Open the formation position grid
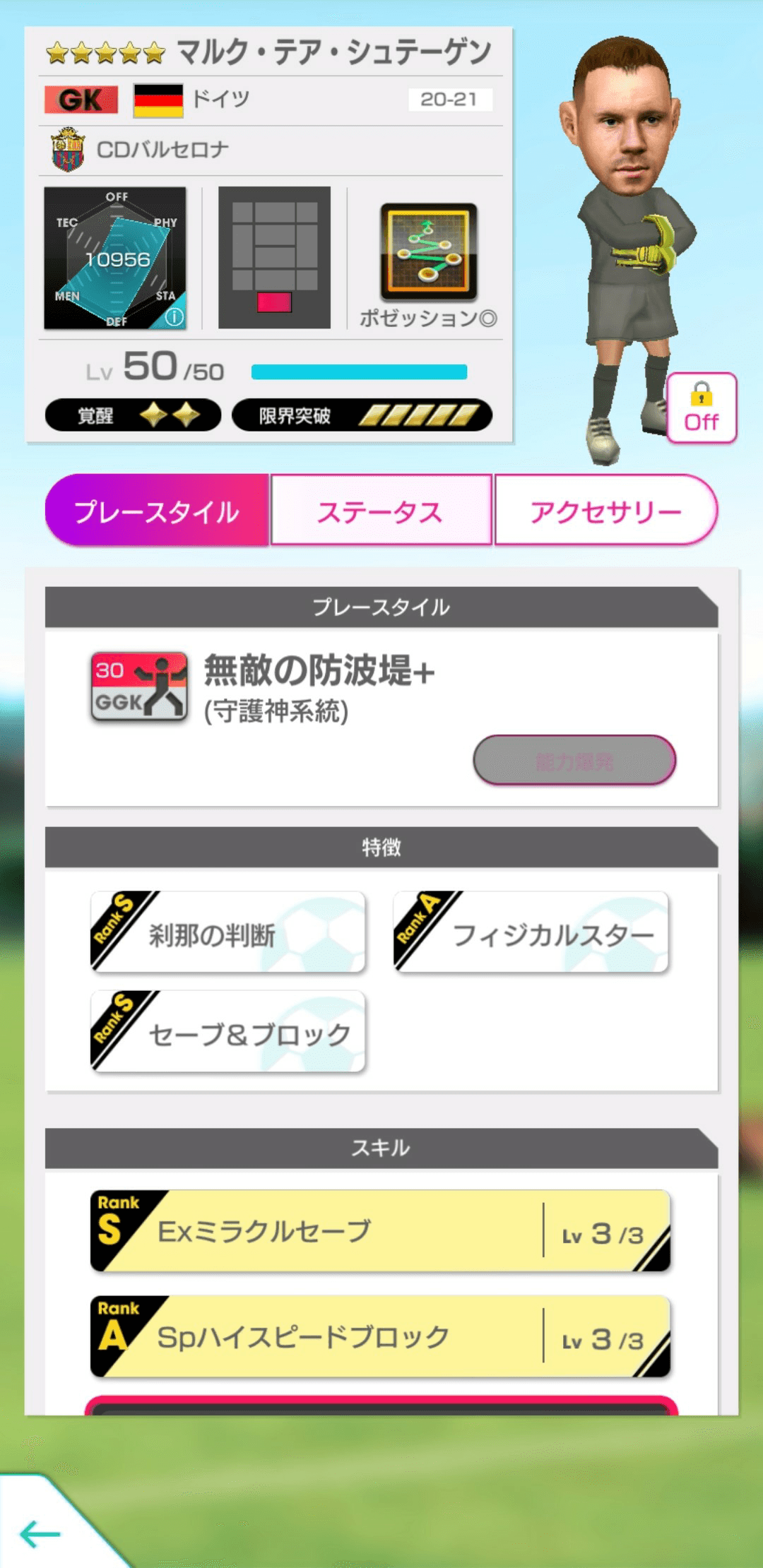This screenshot has width=763, height=1568. click(x=274, y=258)
